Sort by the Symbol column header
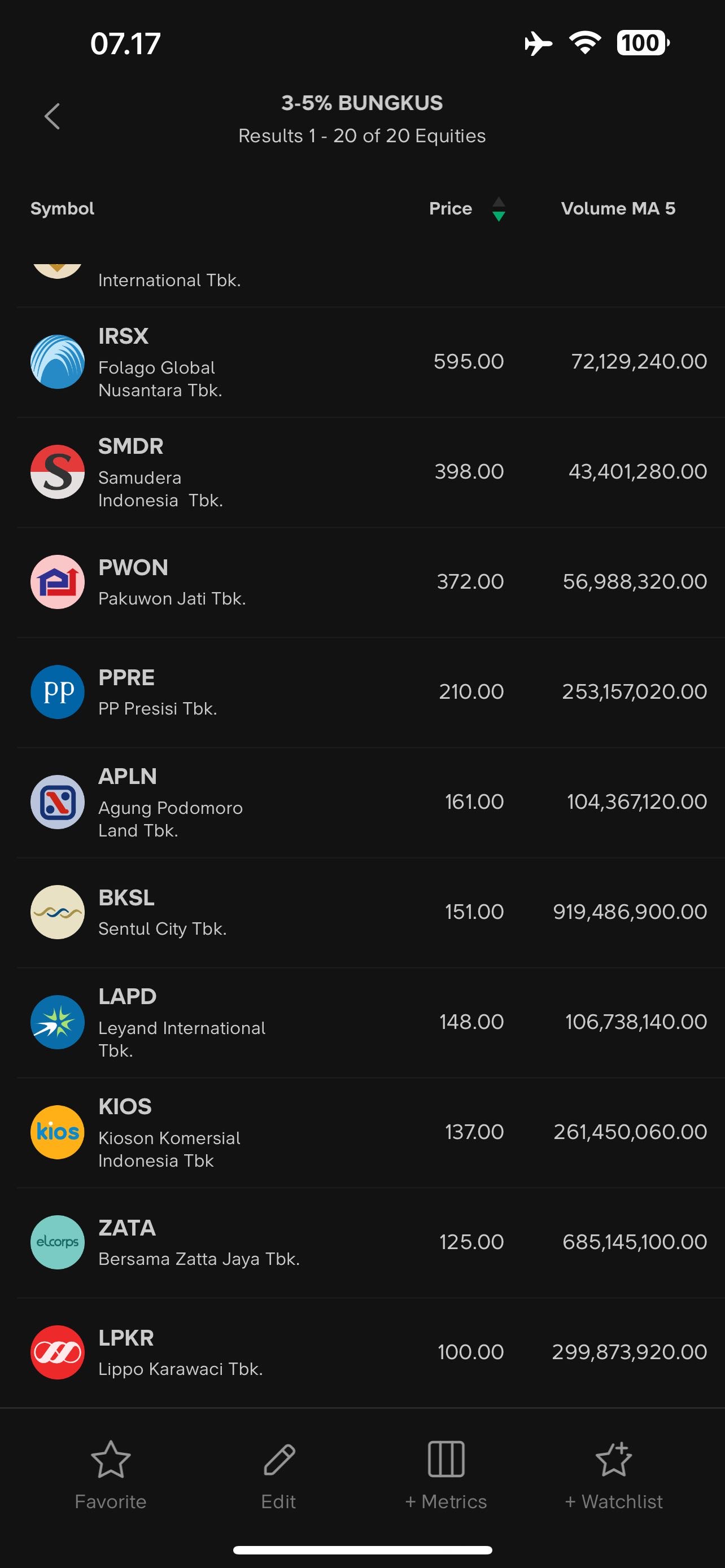 click(x=62, y=209)
